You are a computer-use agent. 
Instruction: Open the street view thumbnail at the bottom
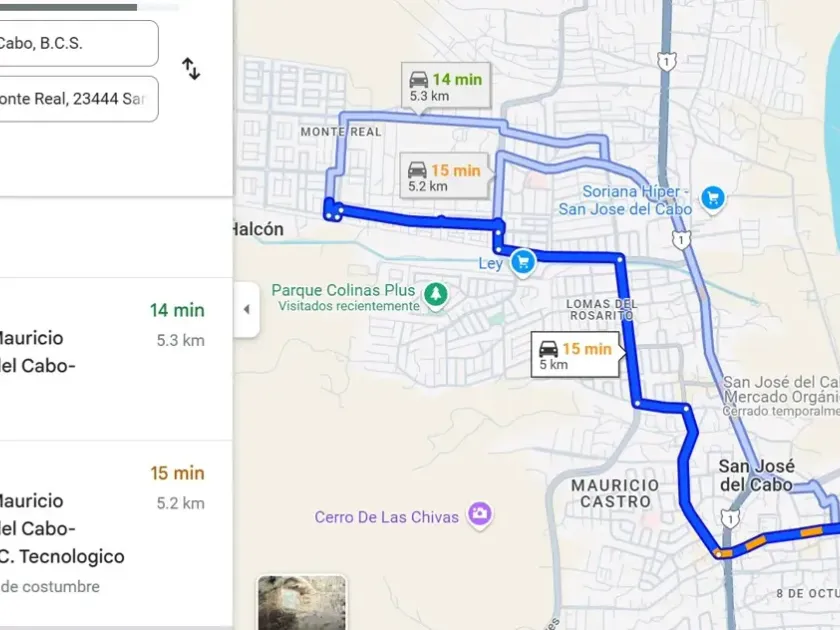(x=302, y=603)
